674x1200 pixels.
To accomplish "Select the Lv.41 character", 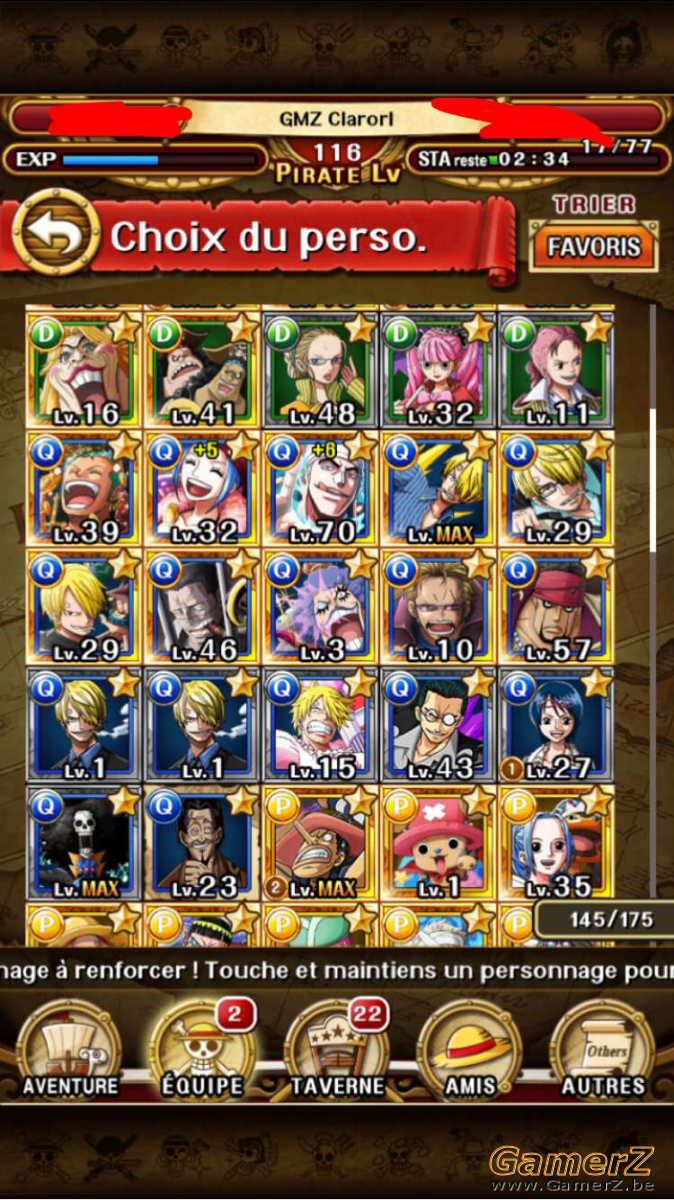I will [202, 370].
